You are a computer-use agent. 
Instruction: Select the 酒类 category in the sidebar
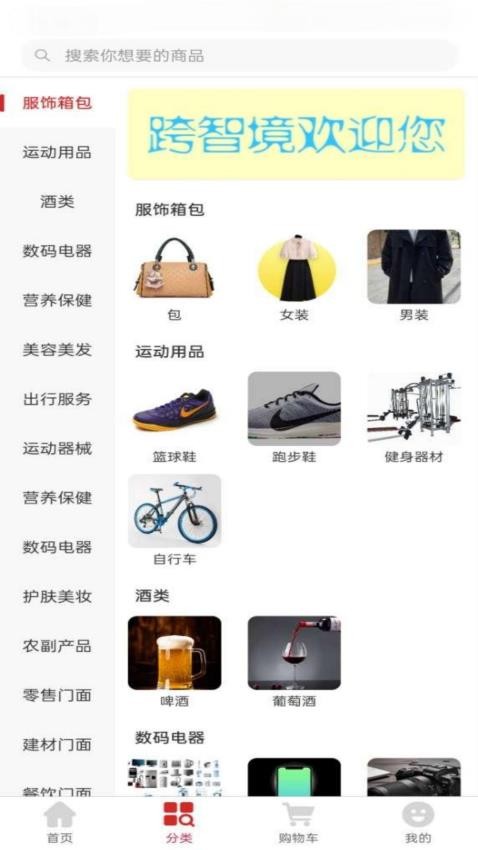(57, 202)
